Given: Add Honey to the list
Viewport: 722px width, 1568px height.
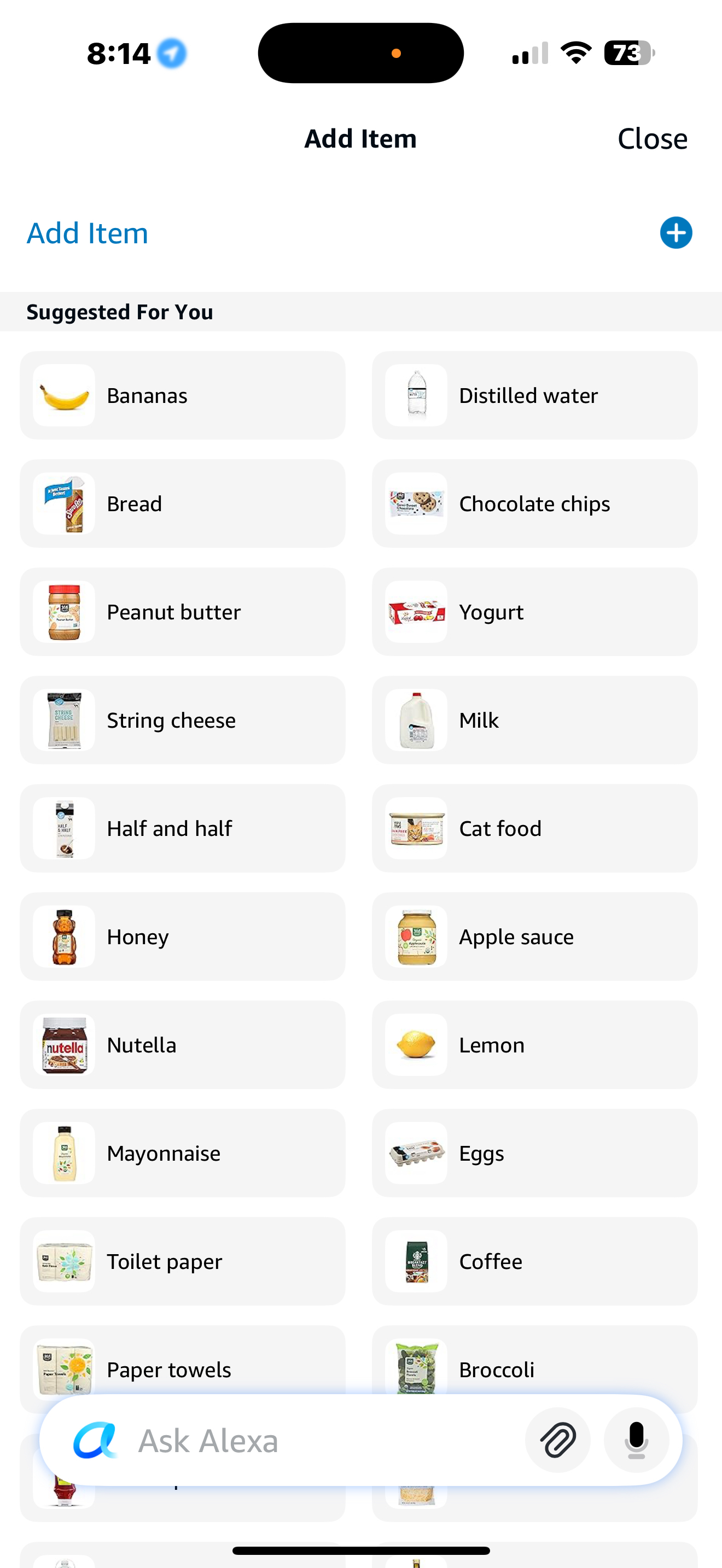Looking at the screenshot, I should [x=182, y=936].
